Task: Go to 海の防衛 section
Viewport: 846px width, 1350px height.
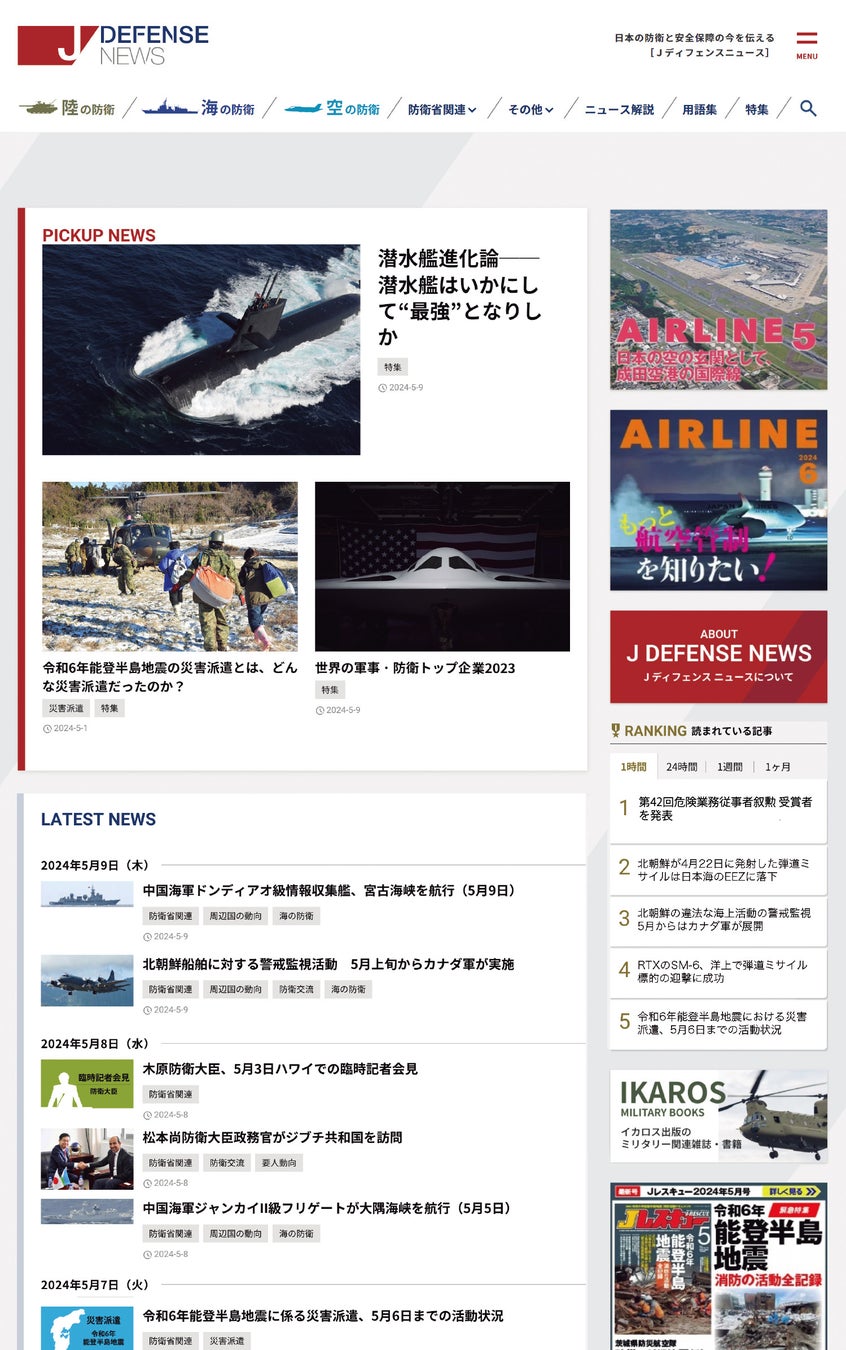Action: [199, 108]
